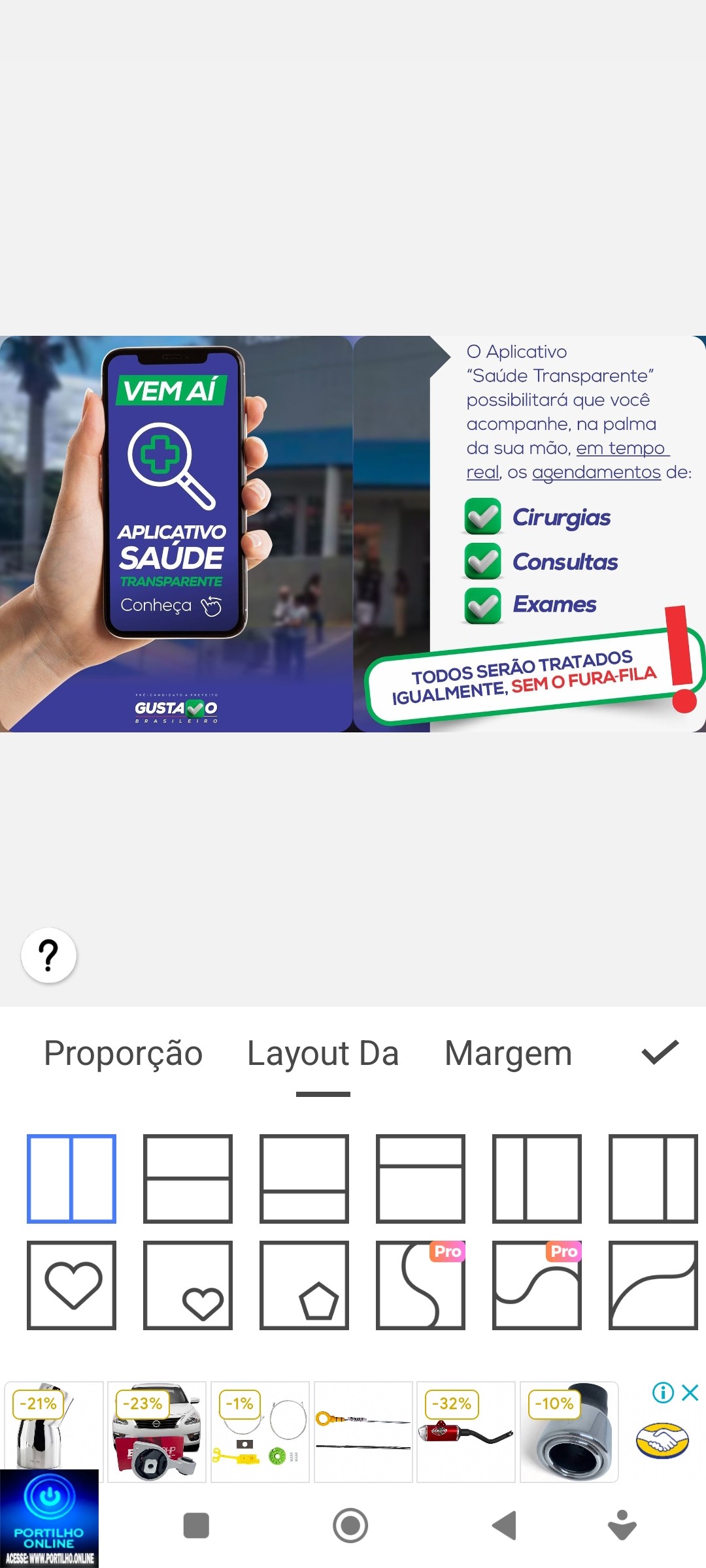706x1568 pixels.
Task: Pick the layout with a smaller bottom row
Action: point(304,1178)
